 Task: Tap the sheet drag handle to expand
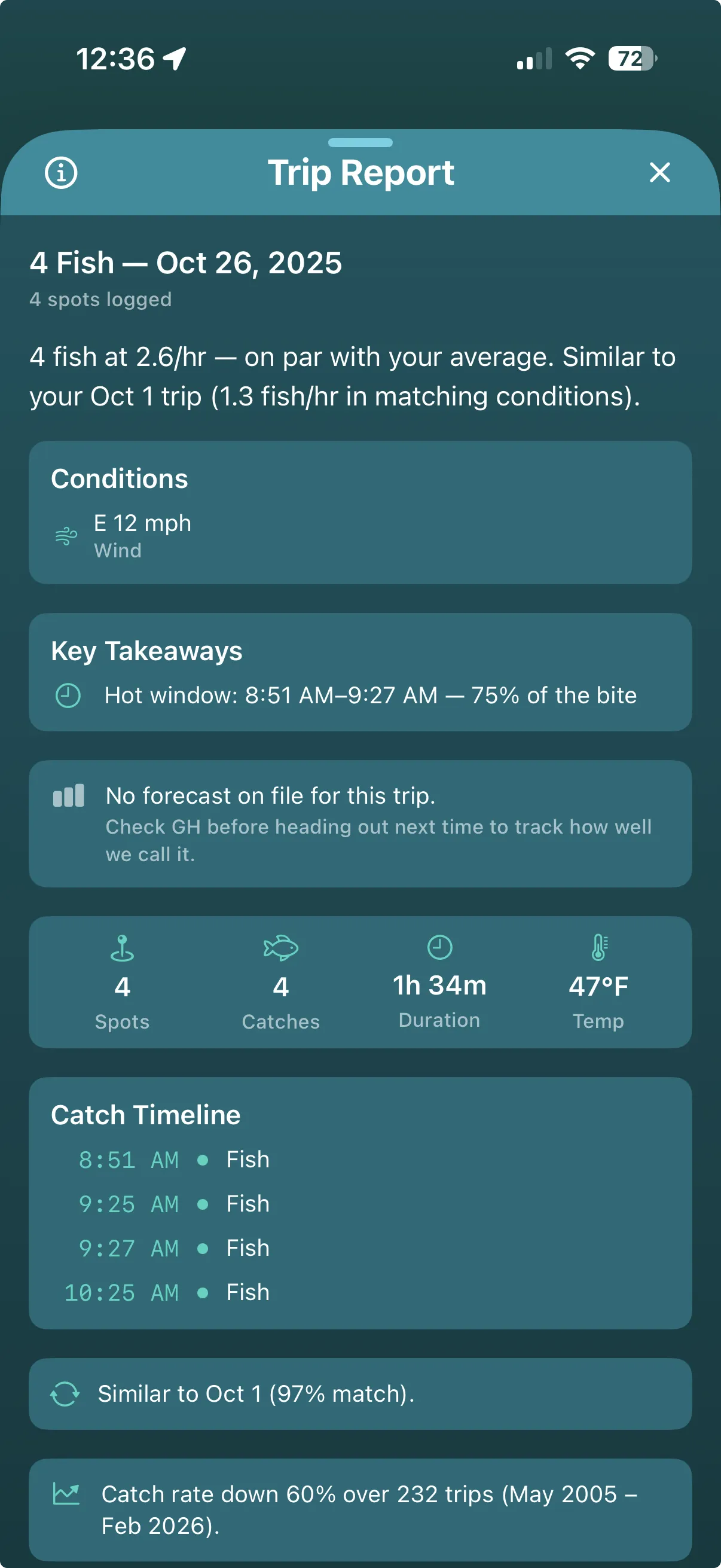pyautogui.click(x=360, y=144)
